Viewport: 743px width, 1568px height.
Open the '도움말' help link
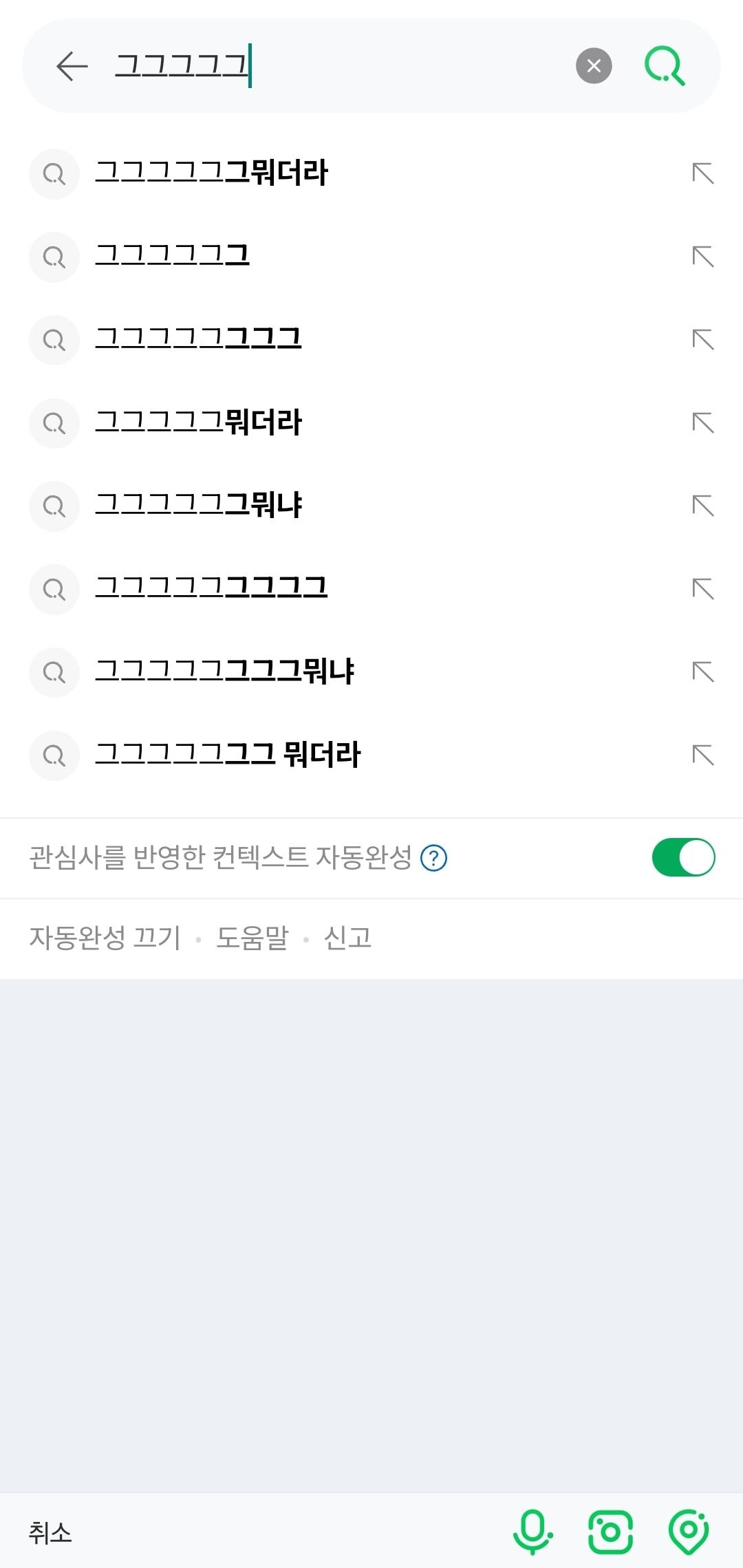(252, 937)
